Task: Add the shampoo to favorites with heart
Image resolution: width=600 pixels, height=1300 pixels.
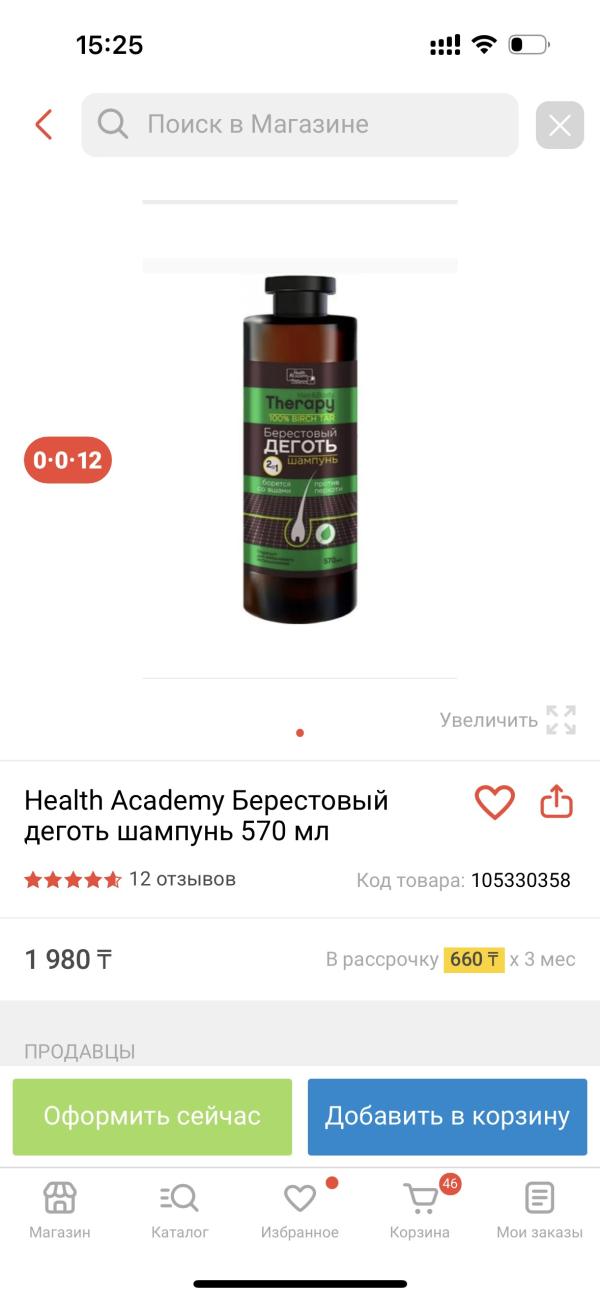Action: tap(494, 802)
